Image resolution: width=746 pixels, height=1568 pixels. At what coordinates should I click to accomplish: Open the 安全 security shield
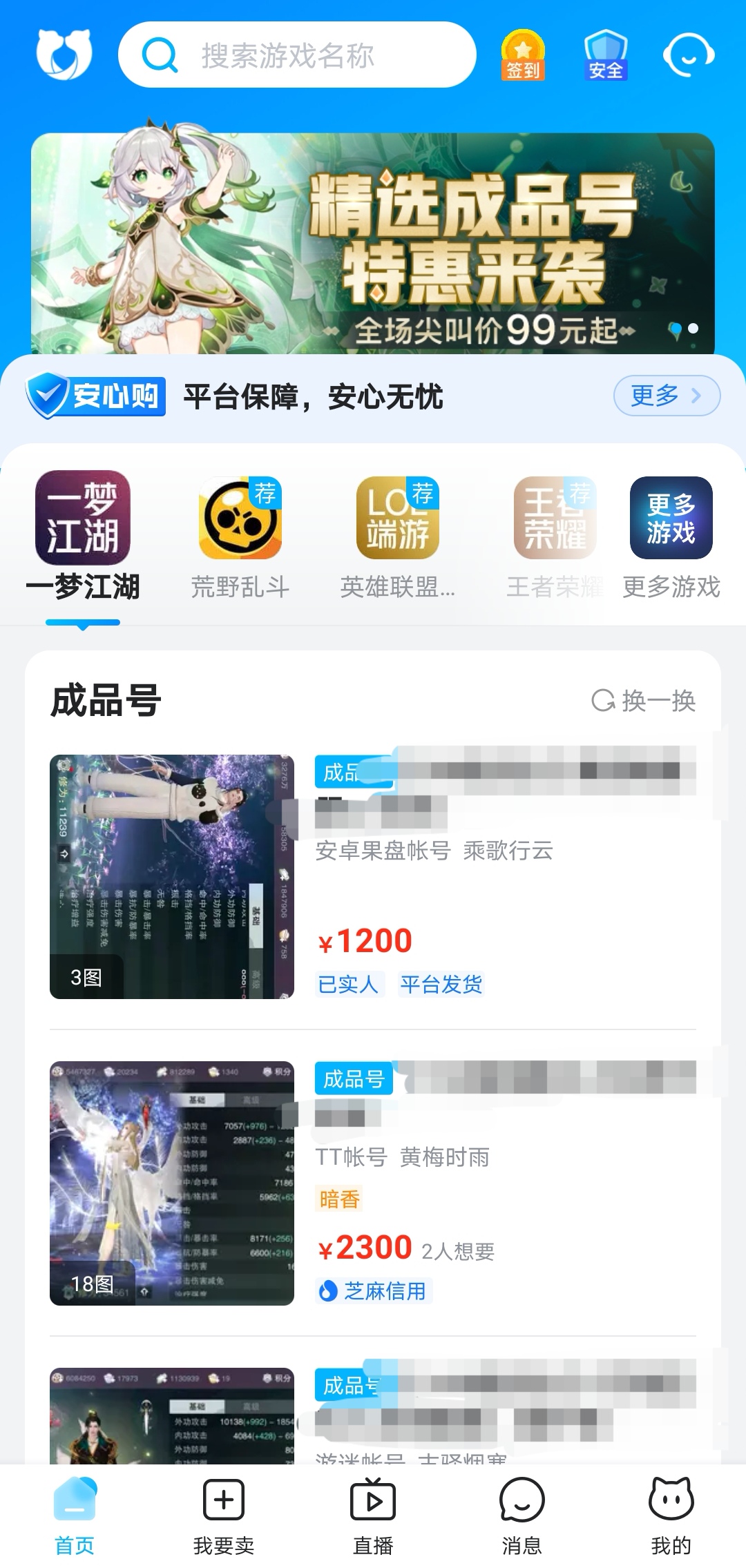click(x=605, y=55)
